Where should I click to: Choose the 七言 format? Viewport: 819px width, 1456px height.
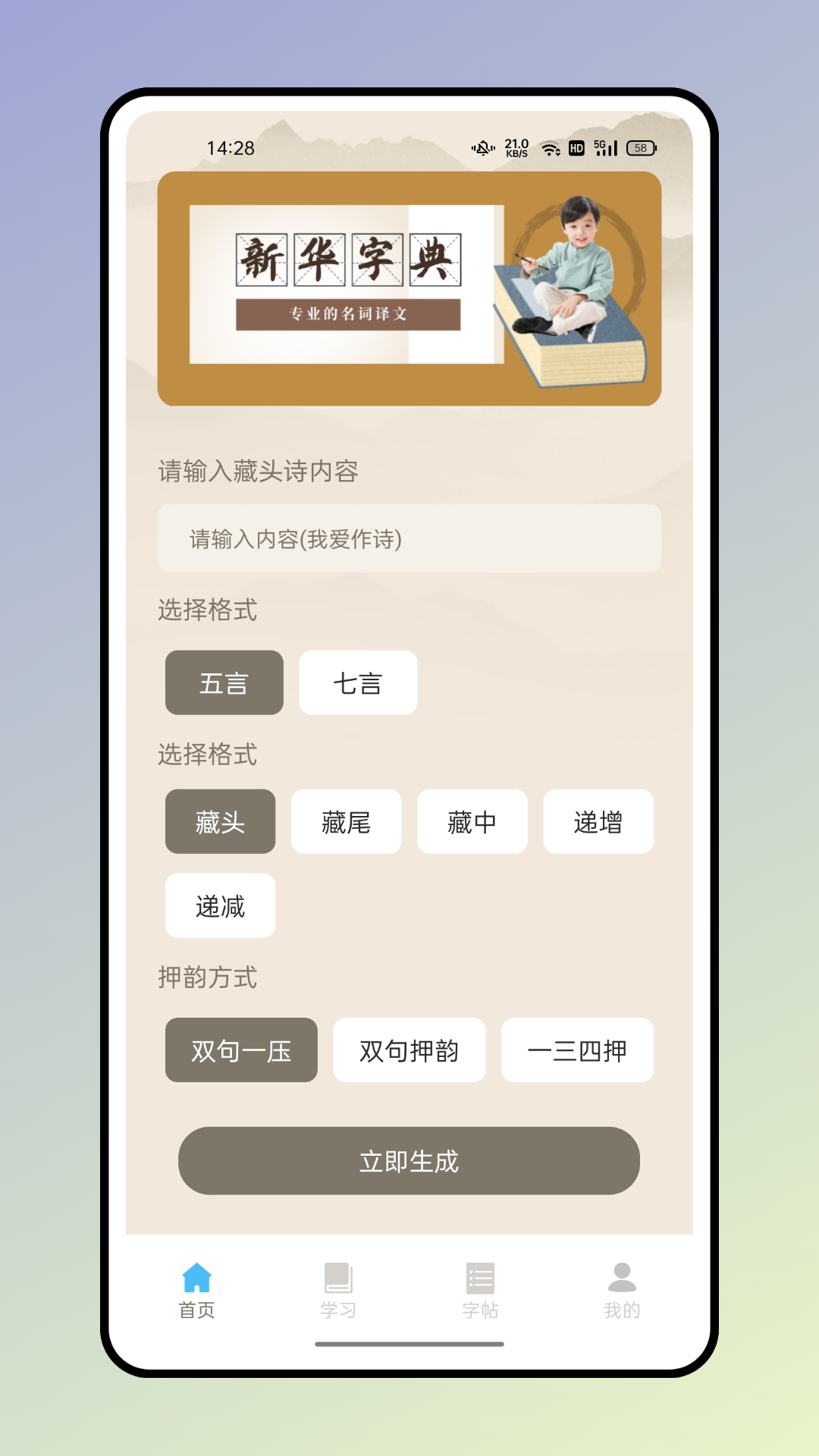pos(358,682)
